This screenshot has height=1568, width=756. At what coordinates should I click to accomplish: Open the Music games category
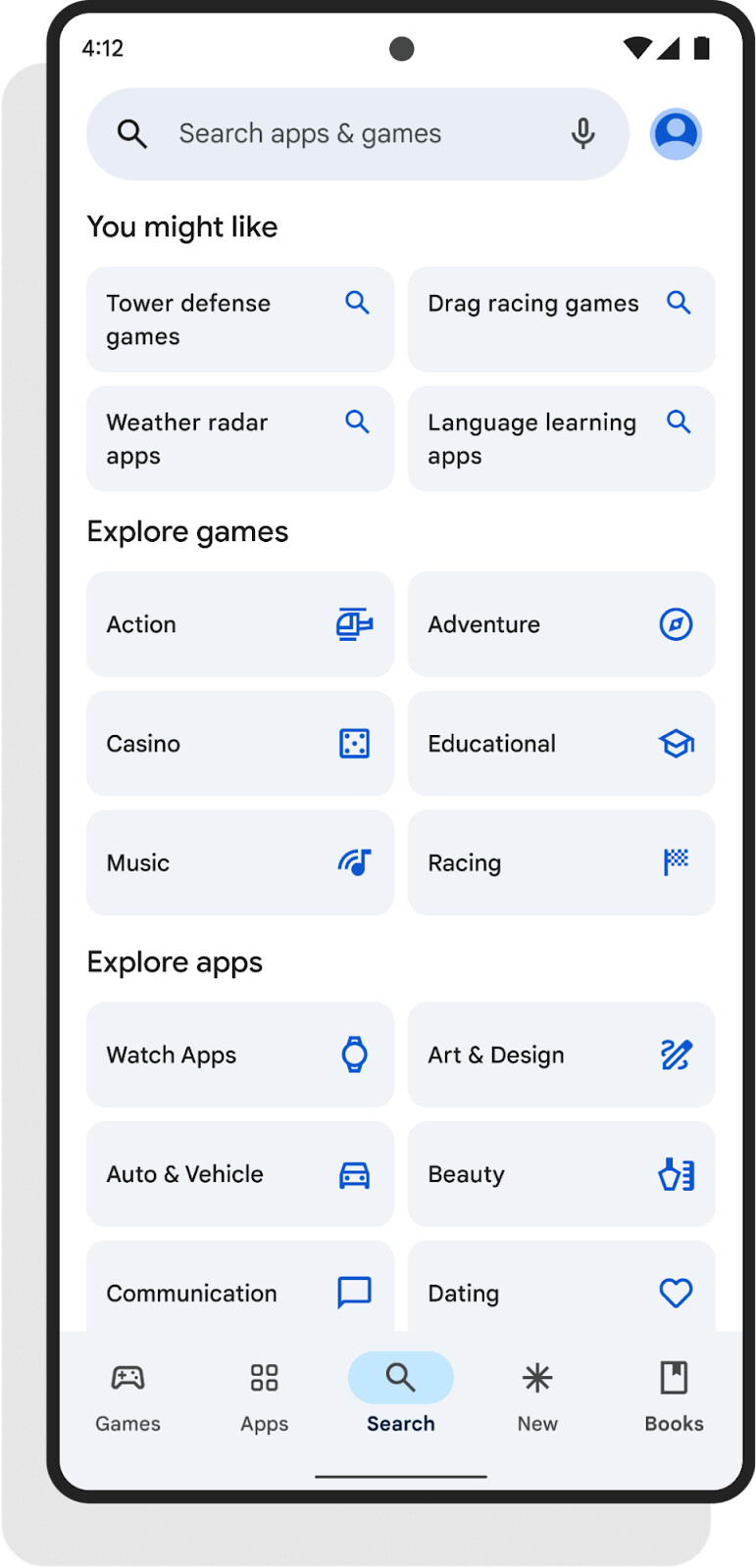click(x=239, y=863)
